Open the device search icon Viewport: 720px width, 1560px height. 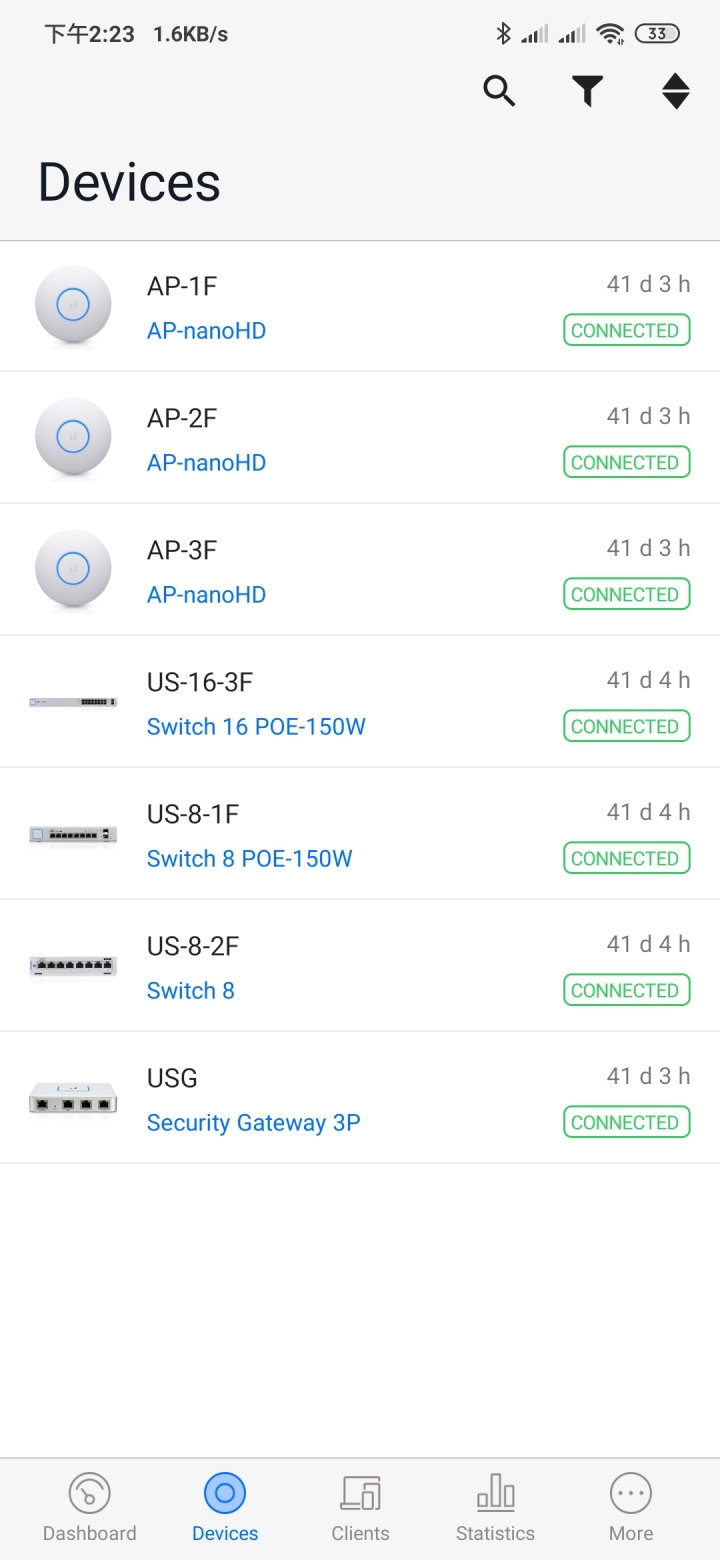499,91
